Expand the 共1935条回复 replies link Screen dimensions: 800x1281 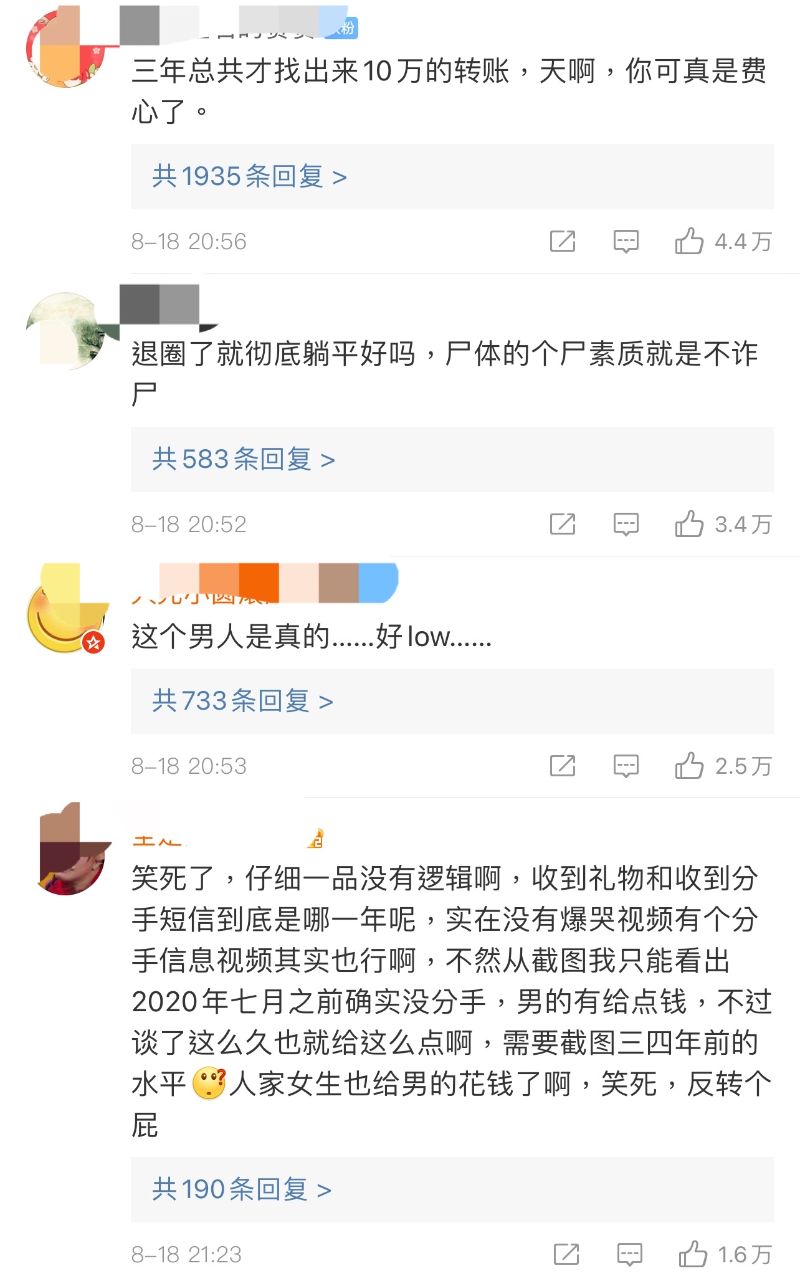tap(250, 177)
